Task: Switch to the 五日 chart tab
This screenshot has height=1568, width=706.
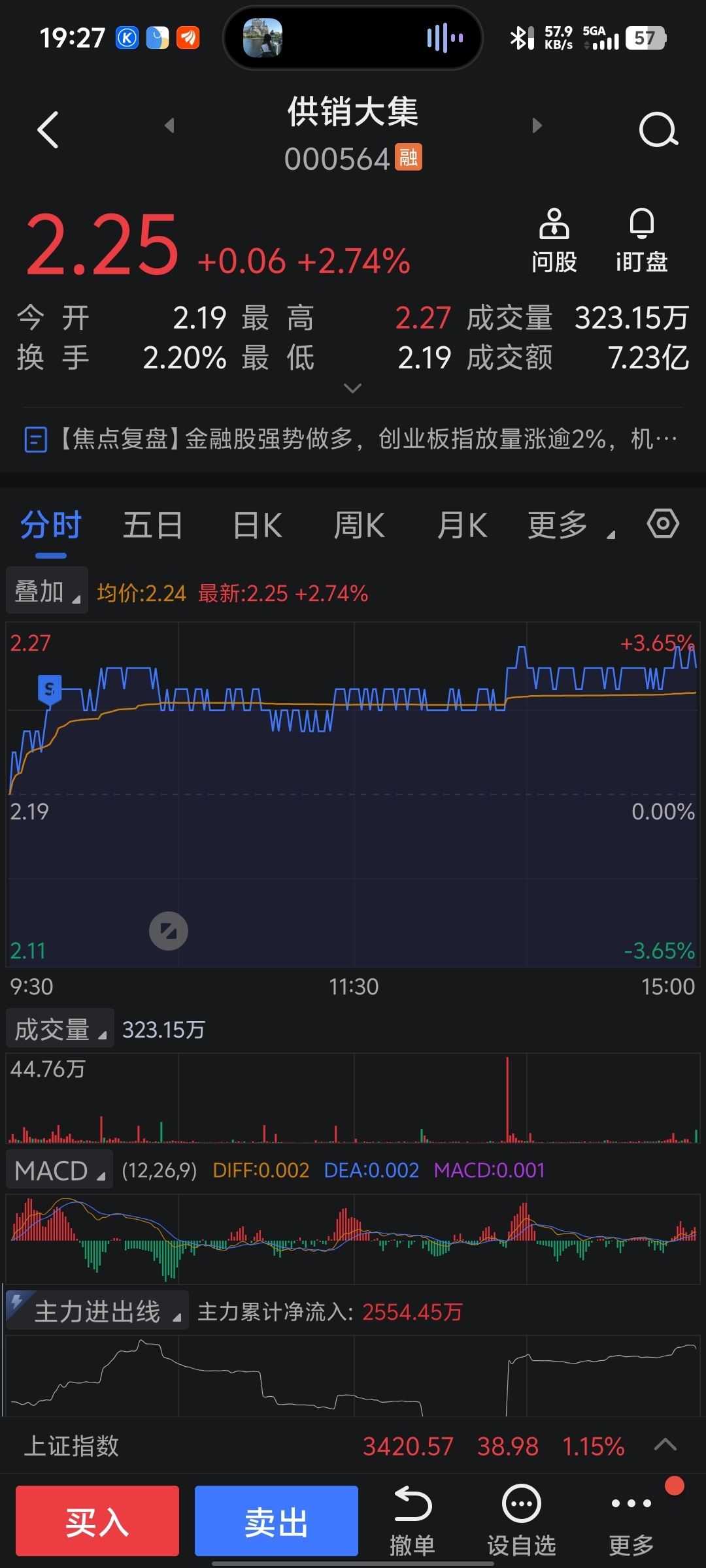Action: coord(153,525)
